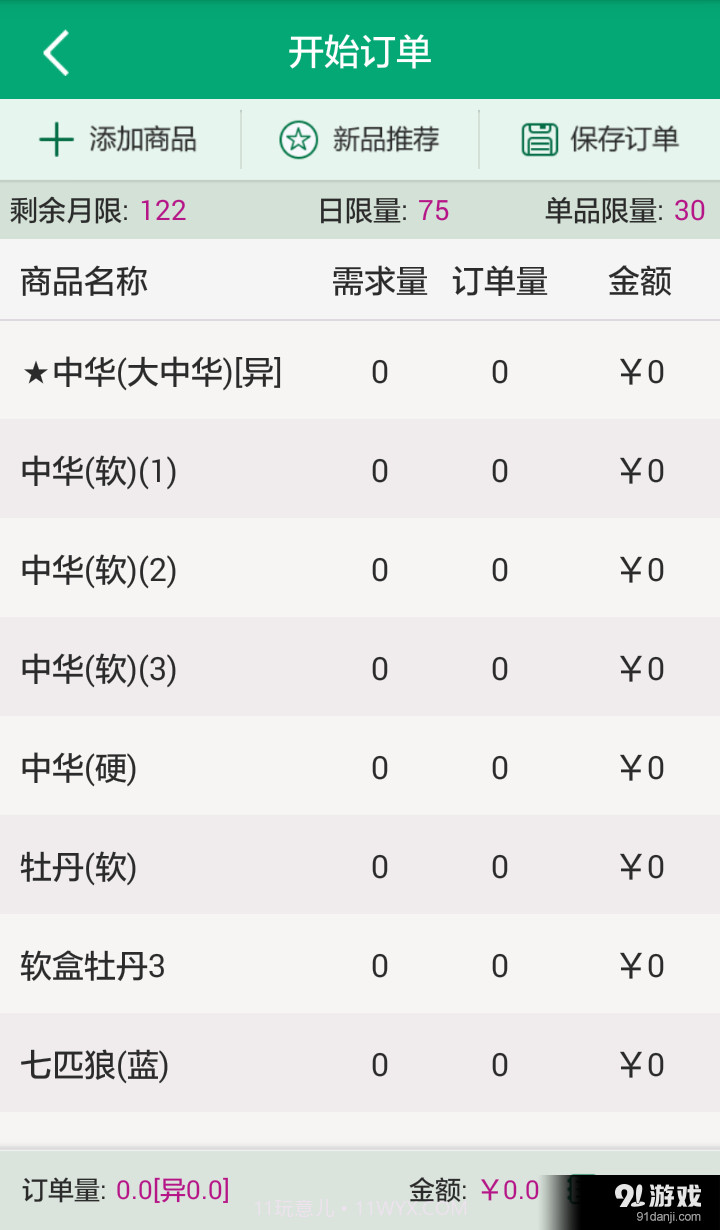This screenshot has height=1230, width=720.
Task: Tap the 订单量 value for 中华(软)(1)
Action: [500, 471]
